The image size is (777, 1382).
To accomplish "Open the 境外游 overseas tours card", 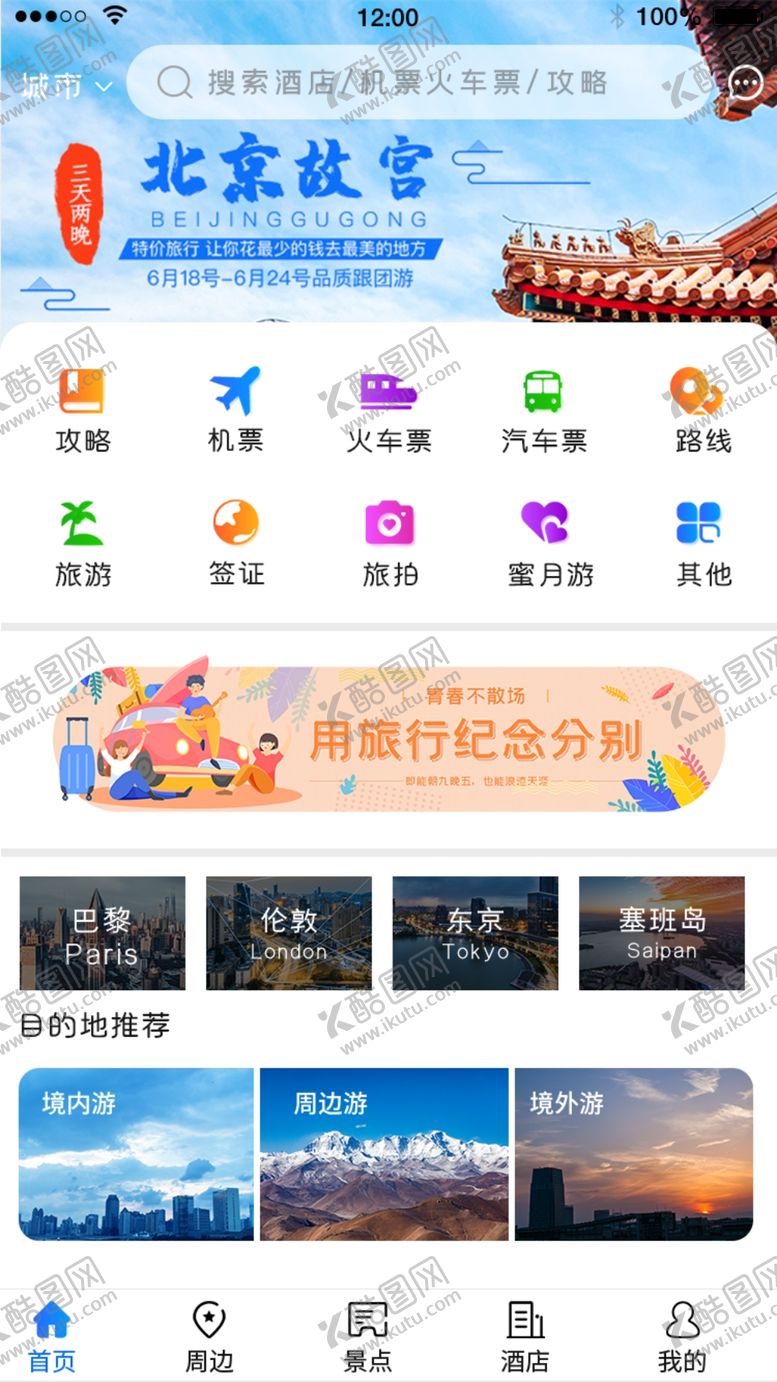I will [633, 1154].
